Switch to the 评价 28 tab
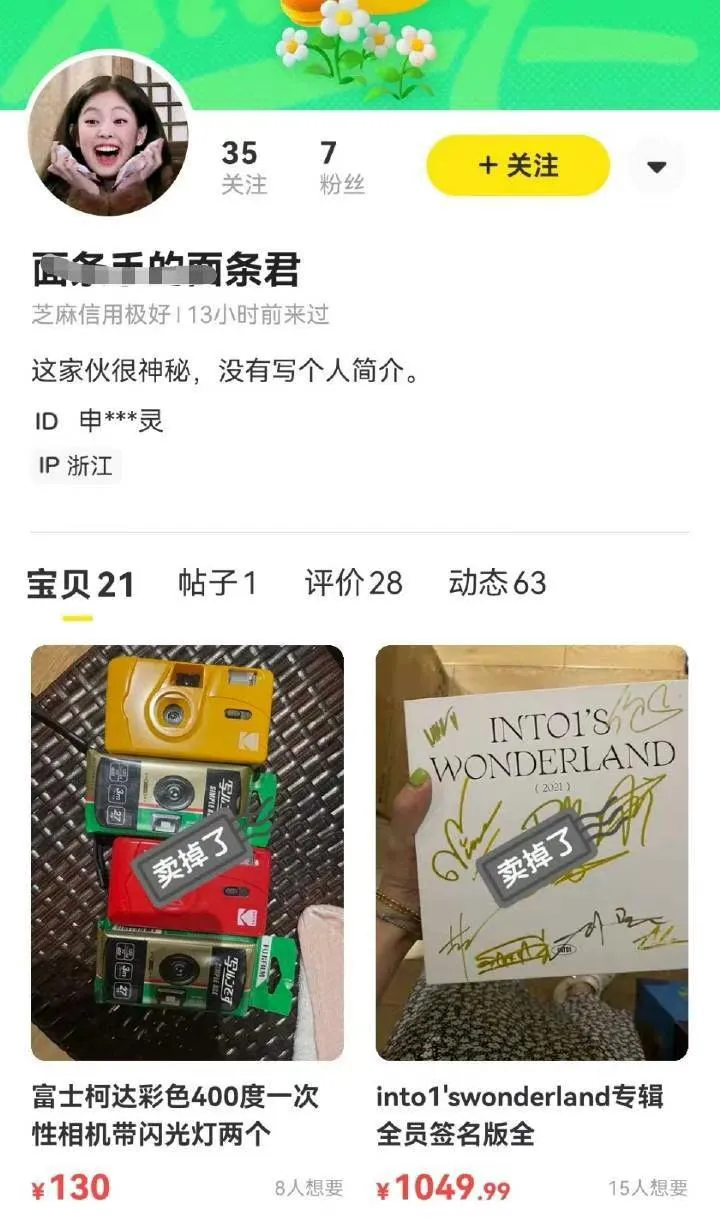The width and height of the screenshot is (720, 1226). point(353,583)
